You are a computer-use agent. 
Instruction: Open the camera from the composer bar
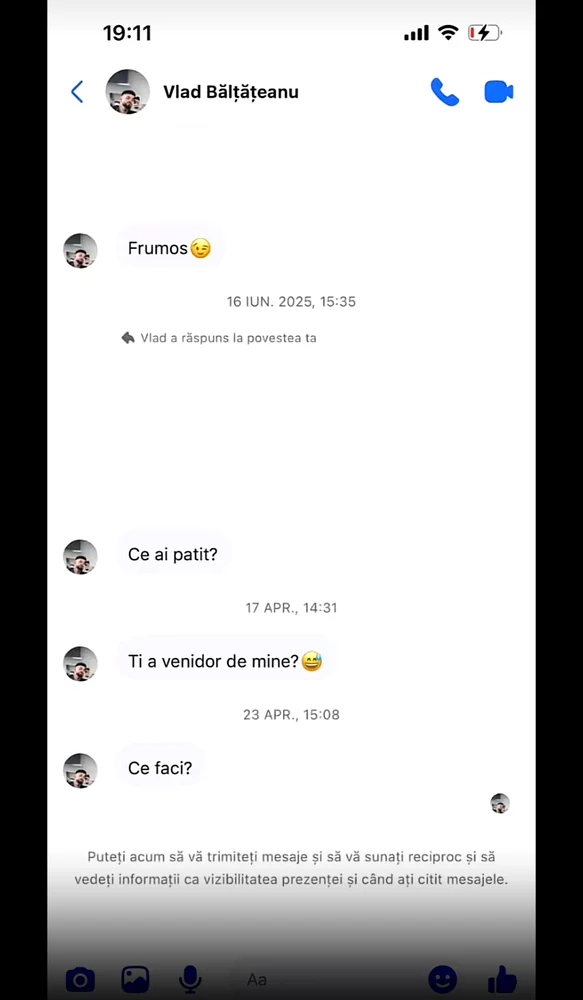tap(80, 979)
